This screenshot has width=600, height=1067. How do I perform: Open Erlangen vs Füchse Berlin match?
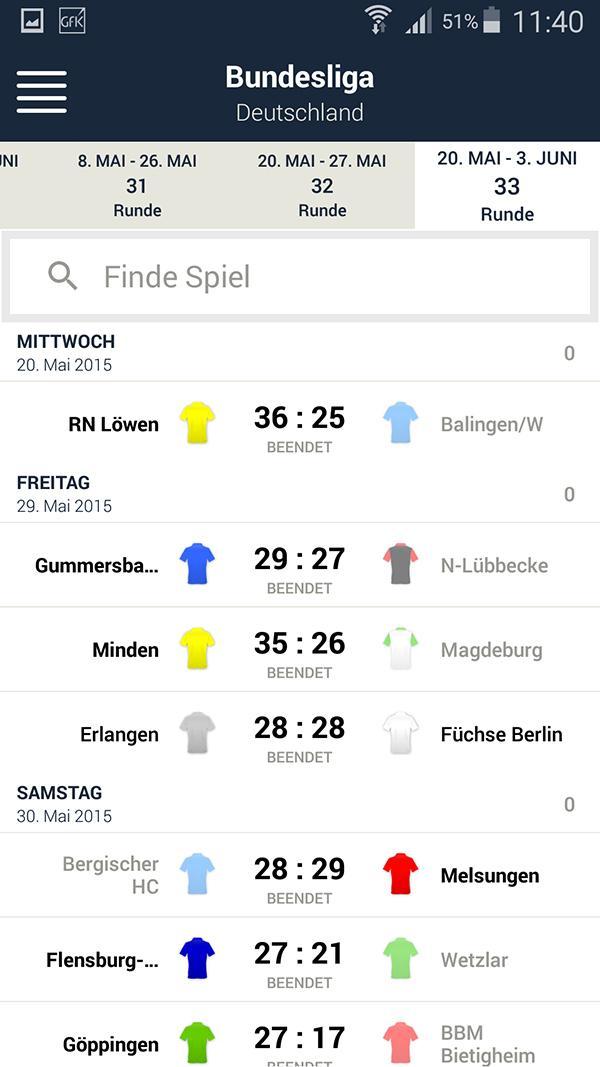300,734
